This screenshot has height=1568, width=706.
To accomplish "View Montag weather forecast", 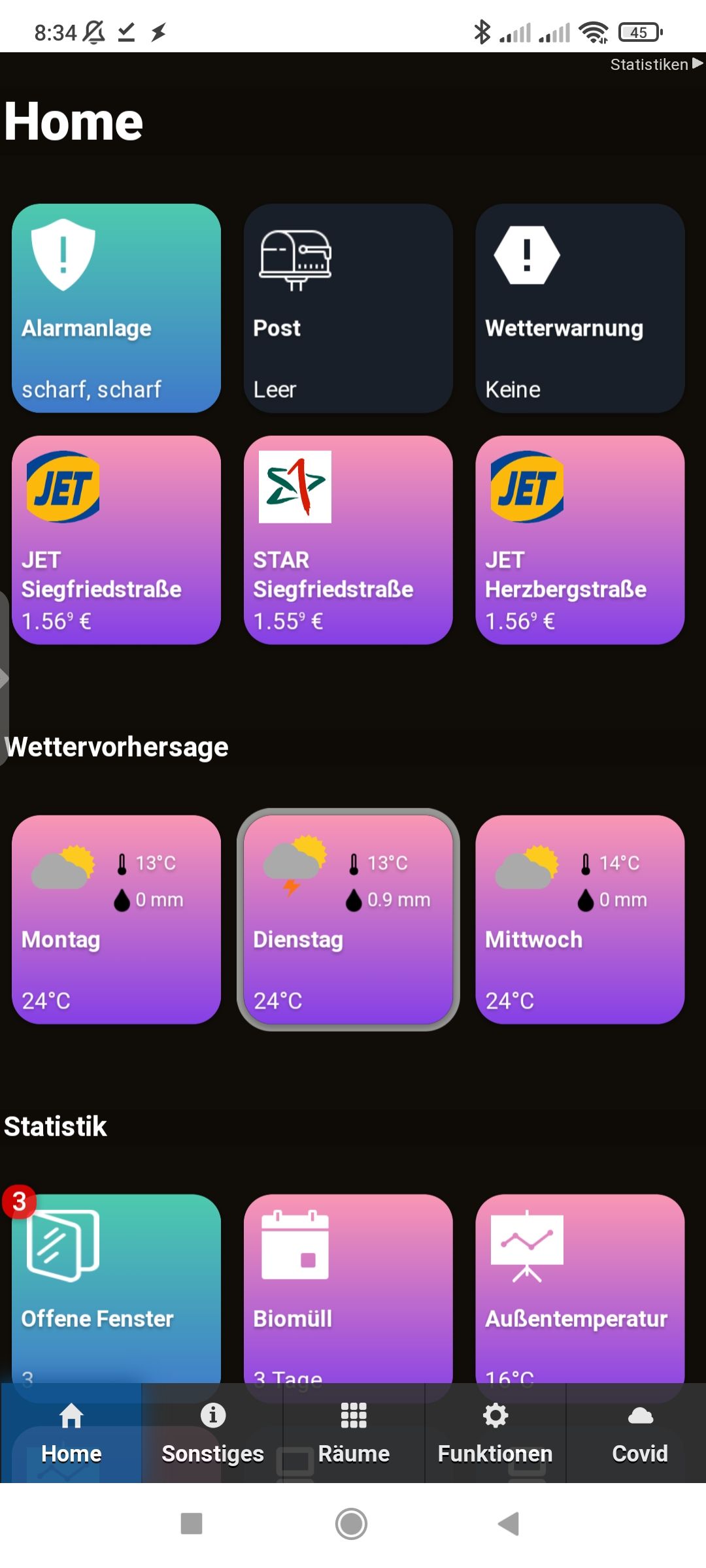I will tap(116, 919).
